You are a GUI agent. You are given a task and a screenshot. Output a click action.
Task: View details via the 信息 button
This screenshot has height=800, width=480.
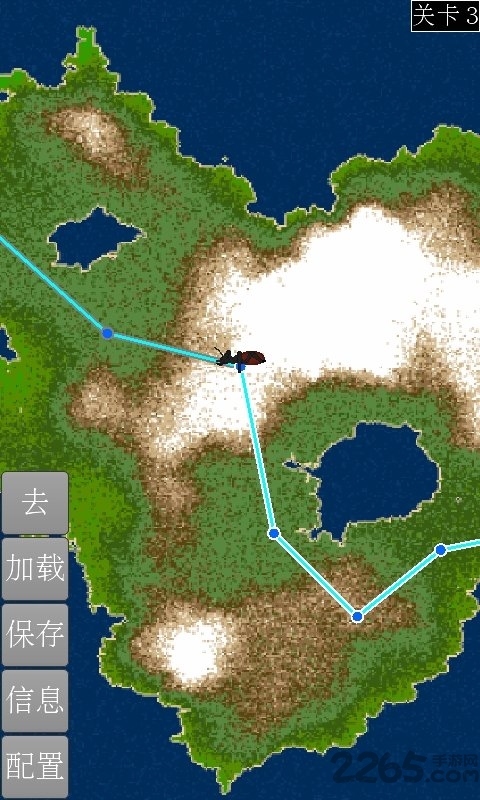[35, 701]
